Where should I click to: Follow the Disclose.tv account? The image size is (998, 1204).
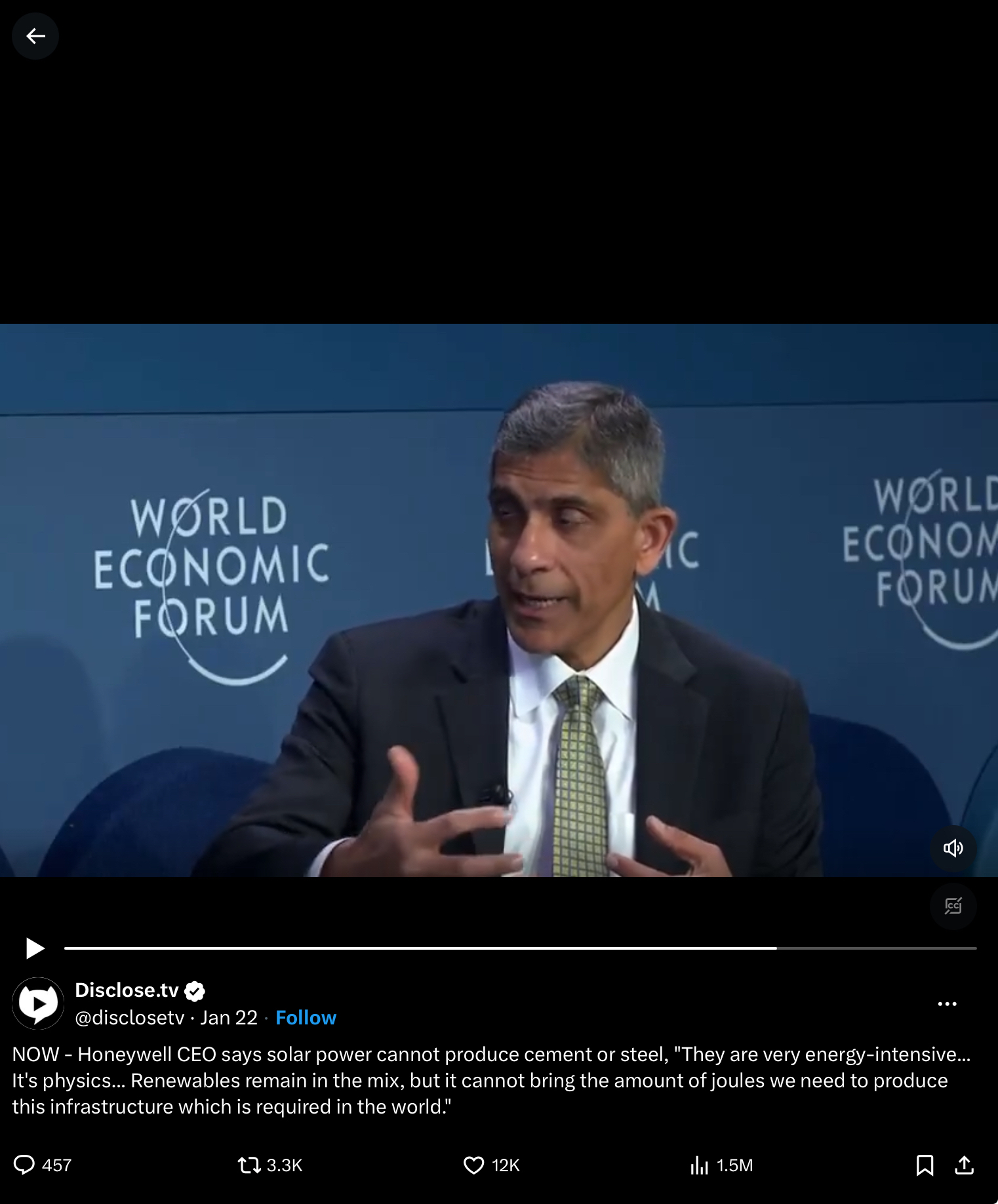(x=306, y=1017)
